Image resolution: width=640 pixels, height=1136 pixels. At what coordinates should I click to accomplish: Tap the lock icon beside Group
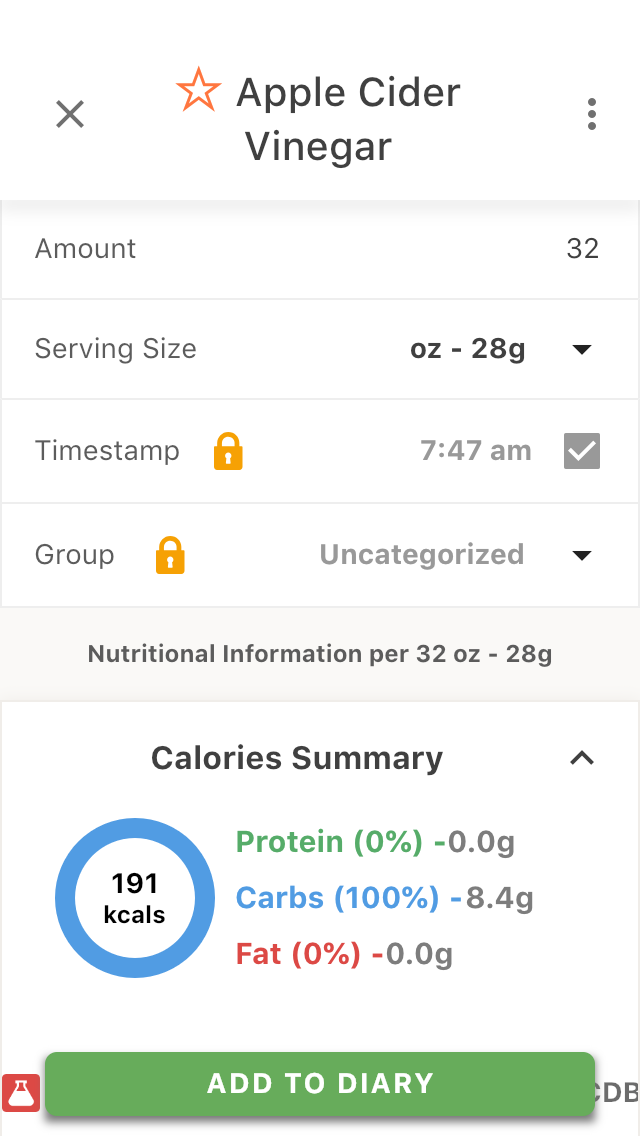pyautogui.click(x=170, y=555)
